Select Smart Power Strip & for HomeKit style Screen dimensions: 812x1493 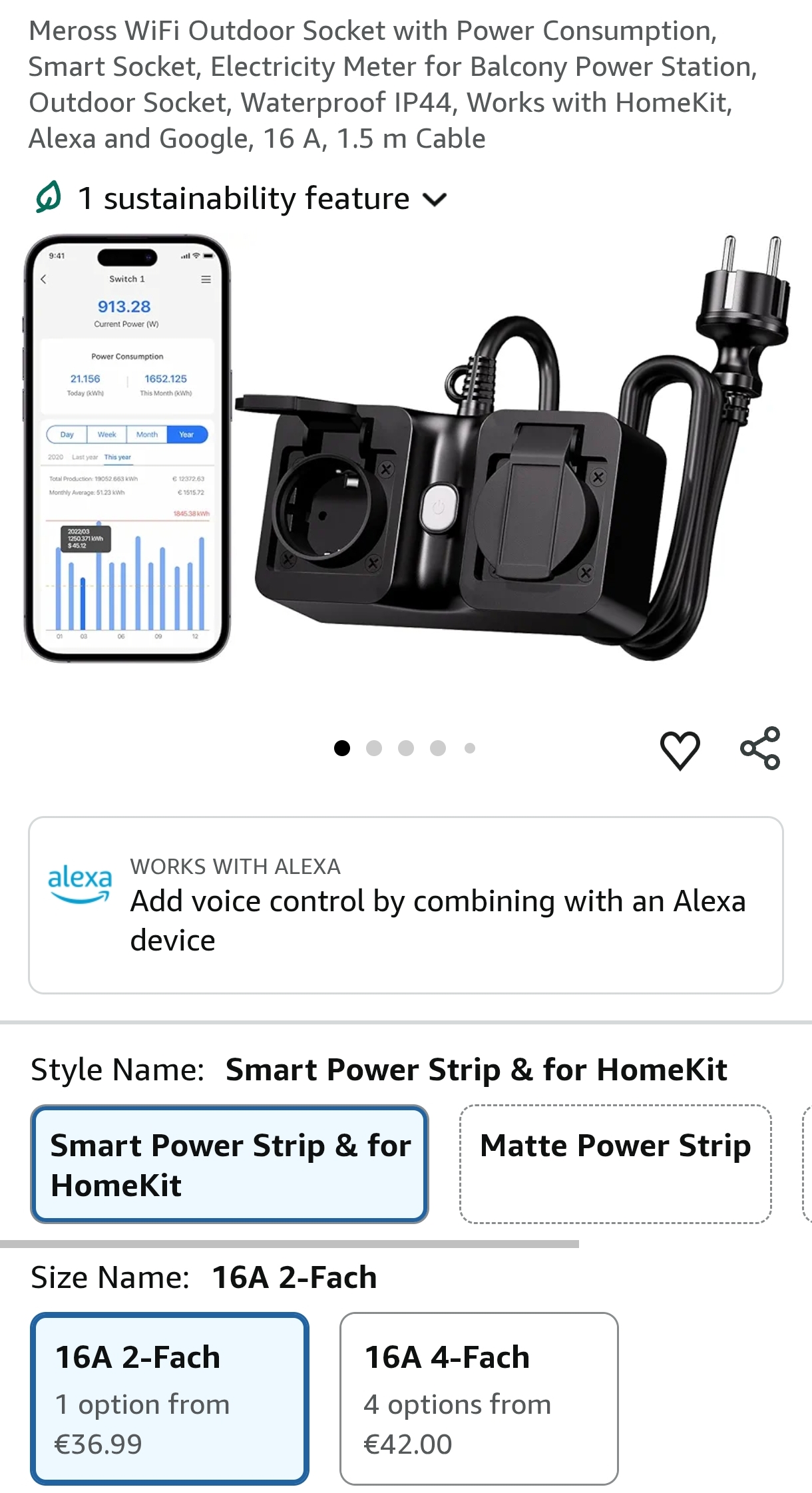[x=230, y=1164]
